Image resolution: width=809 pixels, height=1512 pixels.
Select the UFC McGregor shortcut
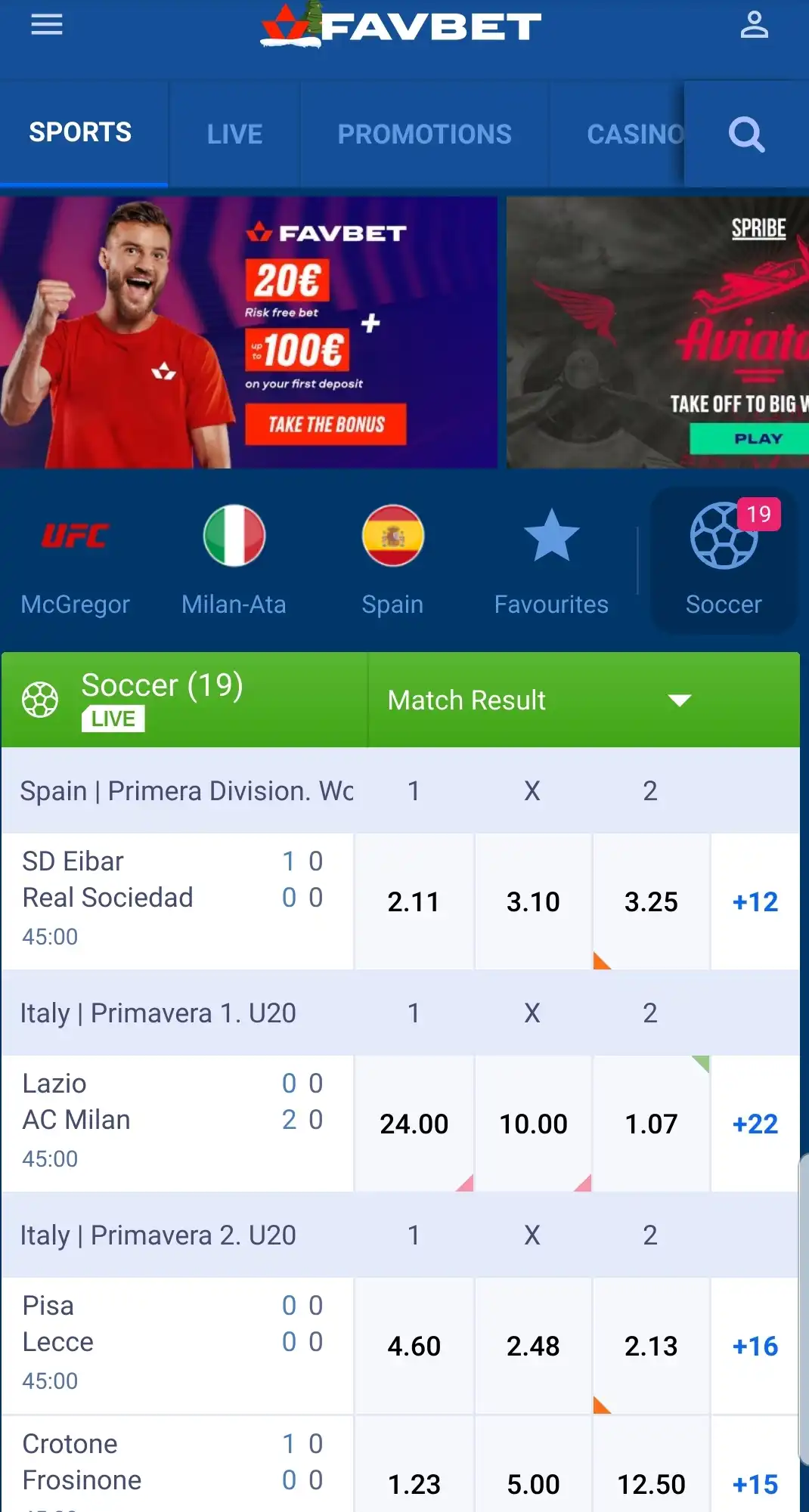[76, 560]
